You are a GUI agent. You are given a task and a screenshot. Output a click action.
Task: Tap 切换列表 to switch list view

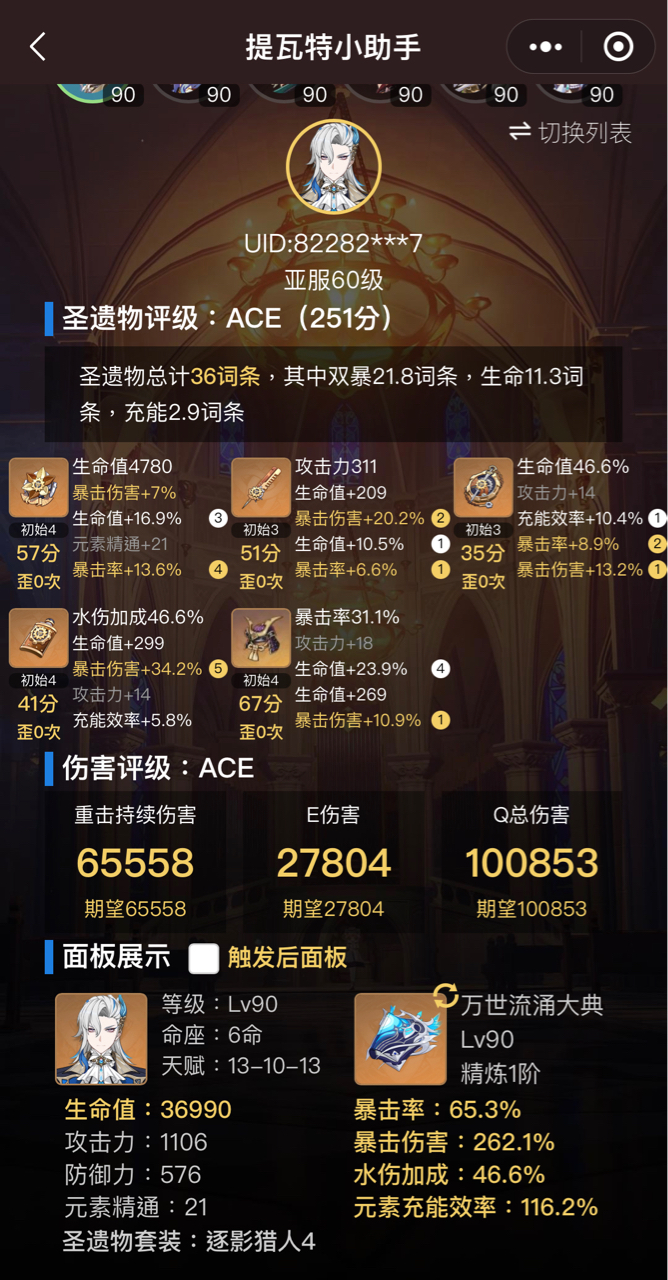pos(571,132)
